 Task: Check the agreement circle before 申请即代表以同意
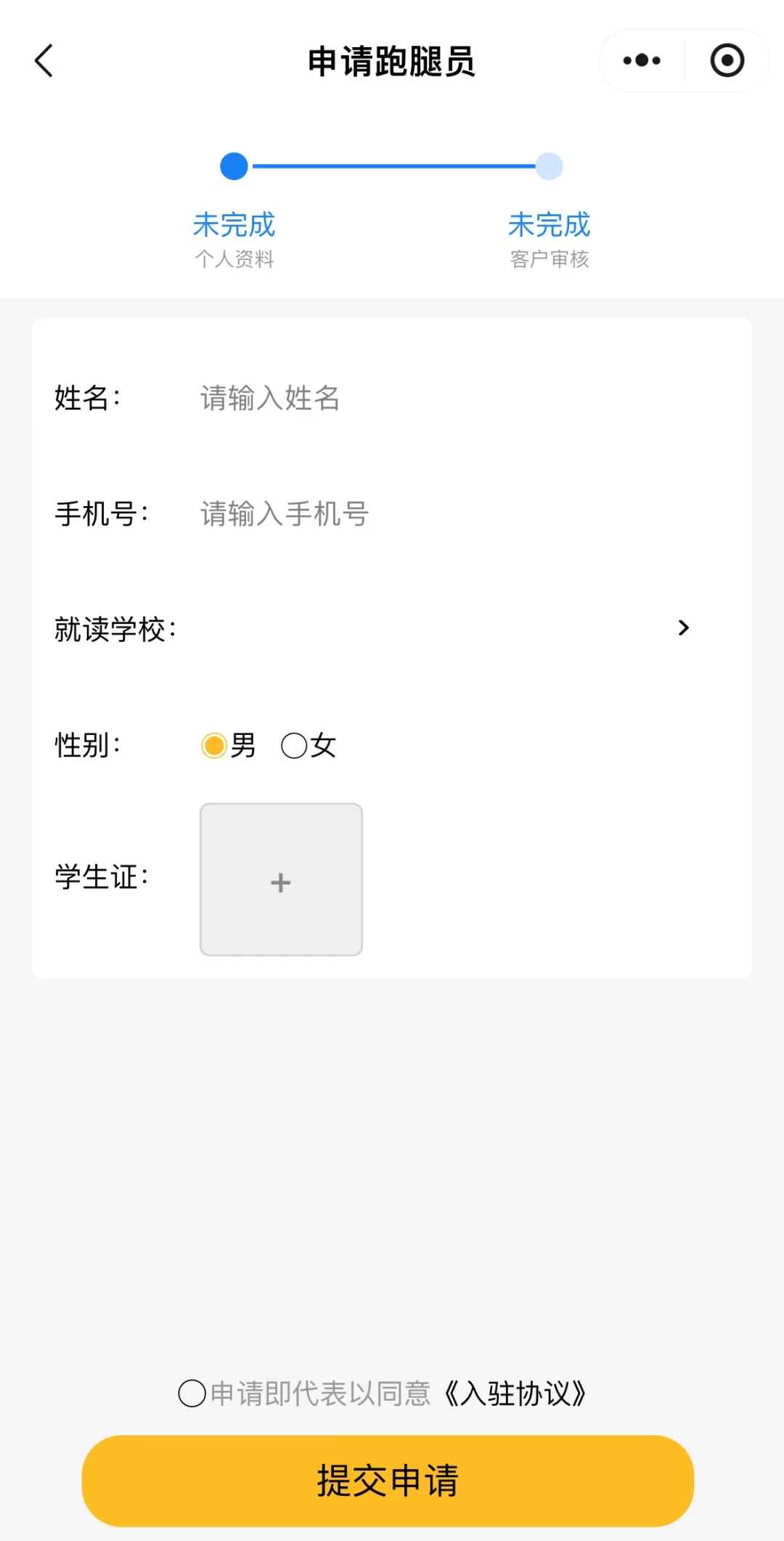pyautogui.click(x=191, y=1392)
